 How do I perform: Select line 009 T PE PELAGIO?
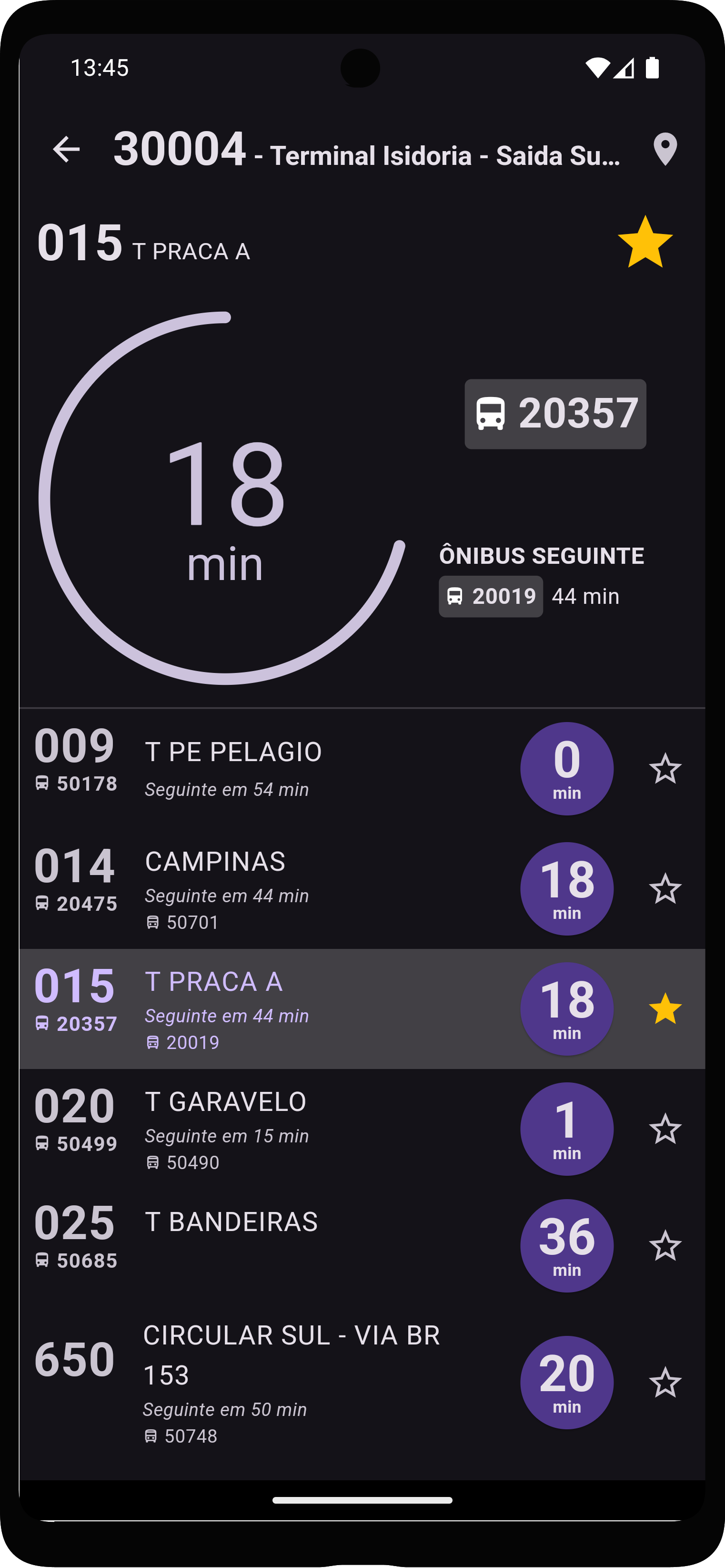pyautogui.click(x=362, y=769)
